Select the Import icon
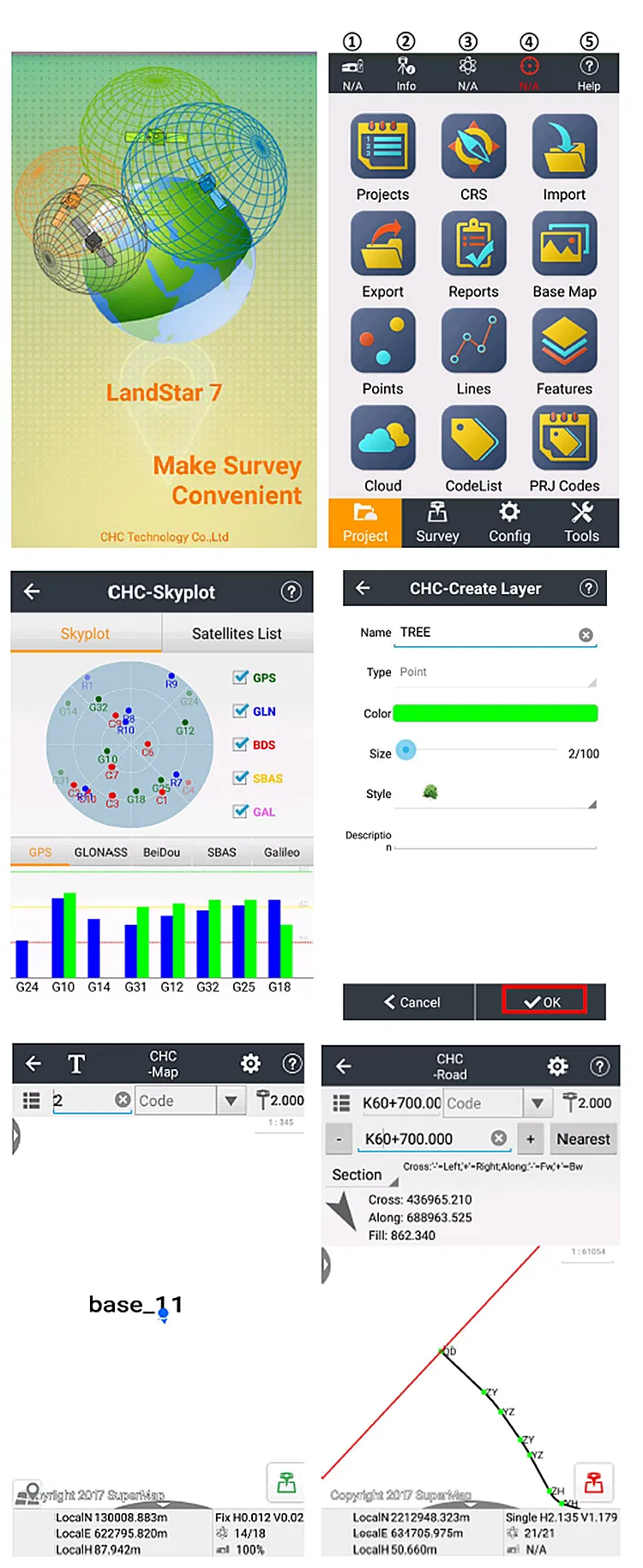Viewport: 643px width, 1568px height. click(564, 147)
